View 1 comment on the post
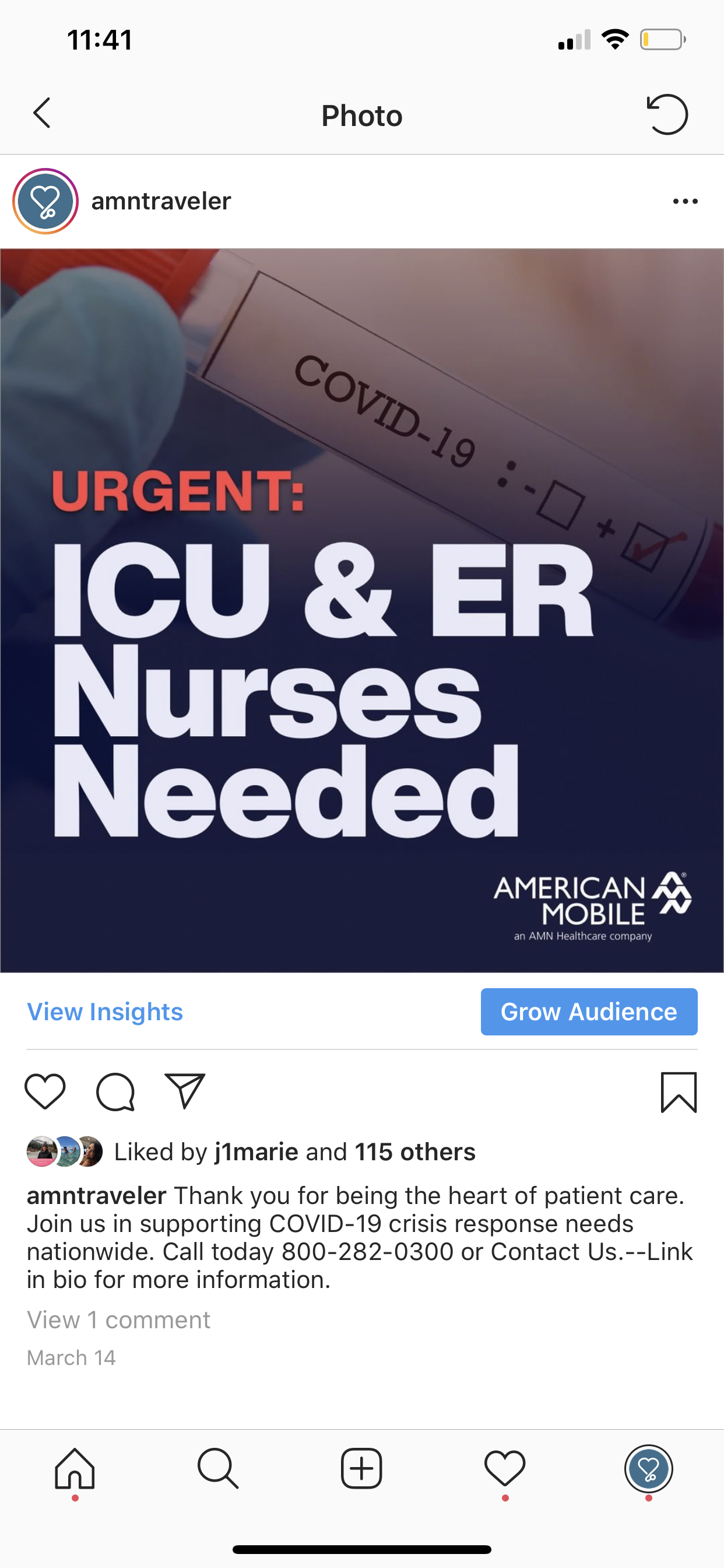This screenshot has width=724, height=1568. 118,1320
